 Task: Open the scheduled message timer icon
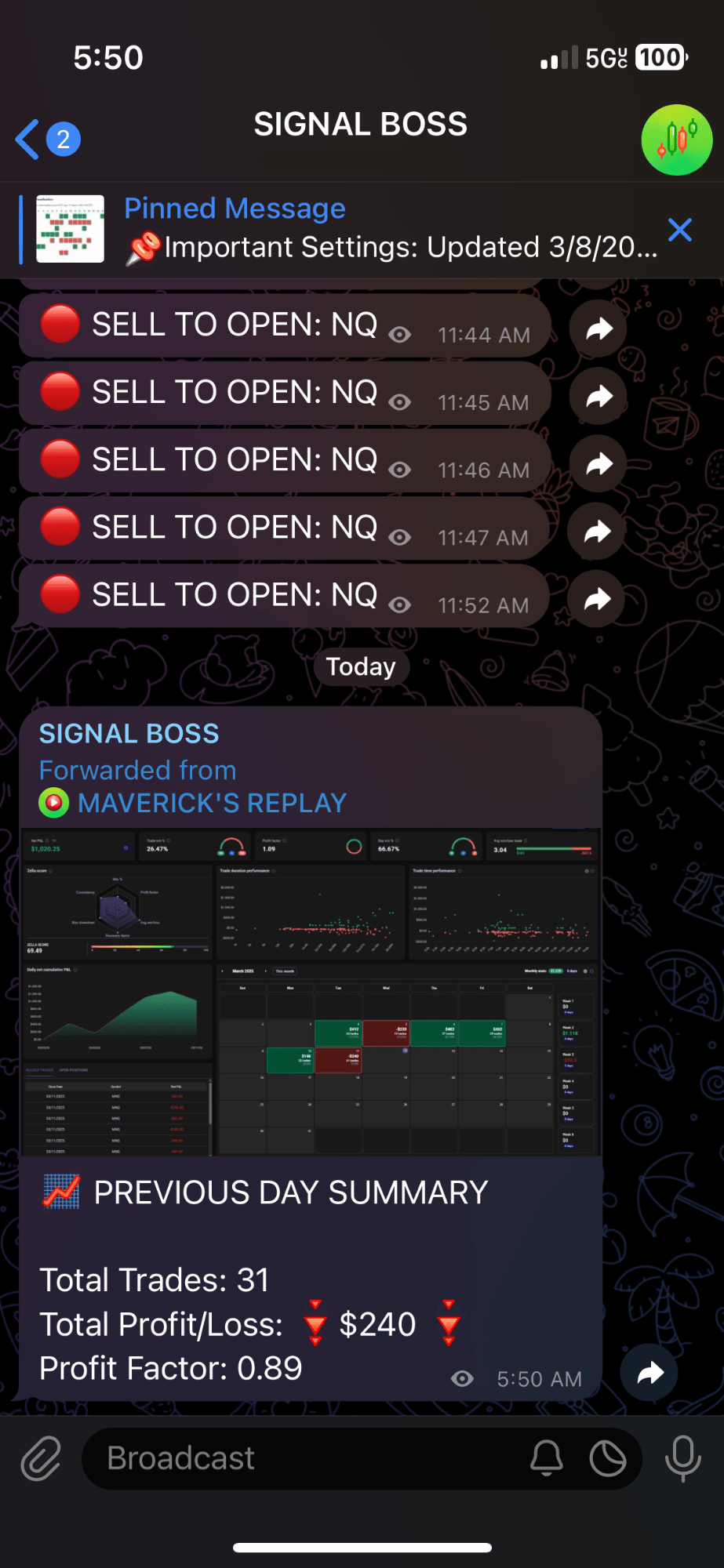point(608,1458)
